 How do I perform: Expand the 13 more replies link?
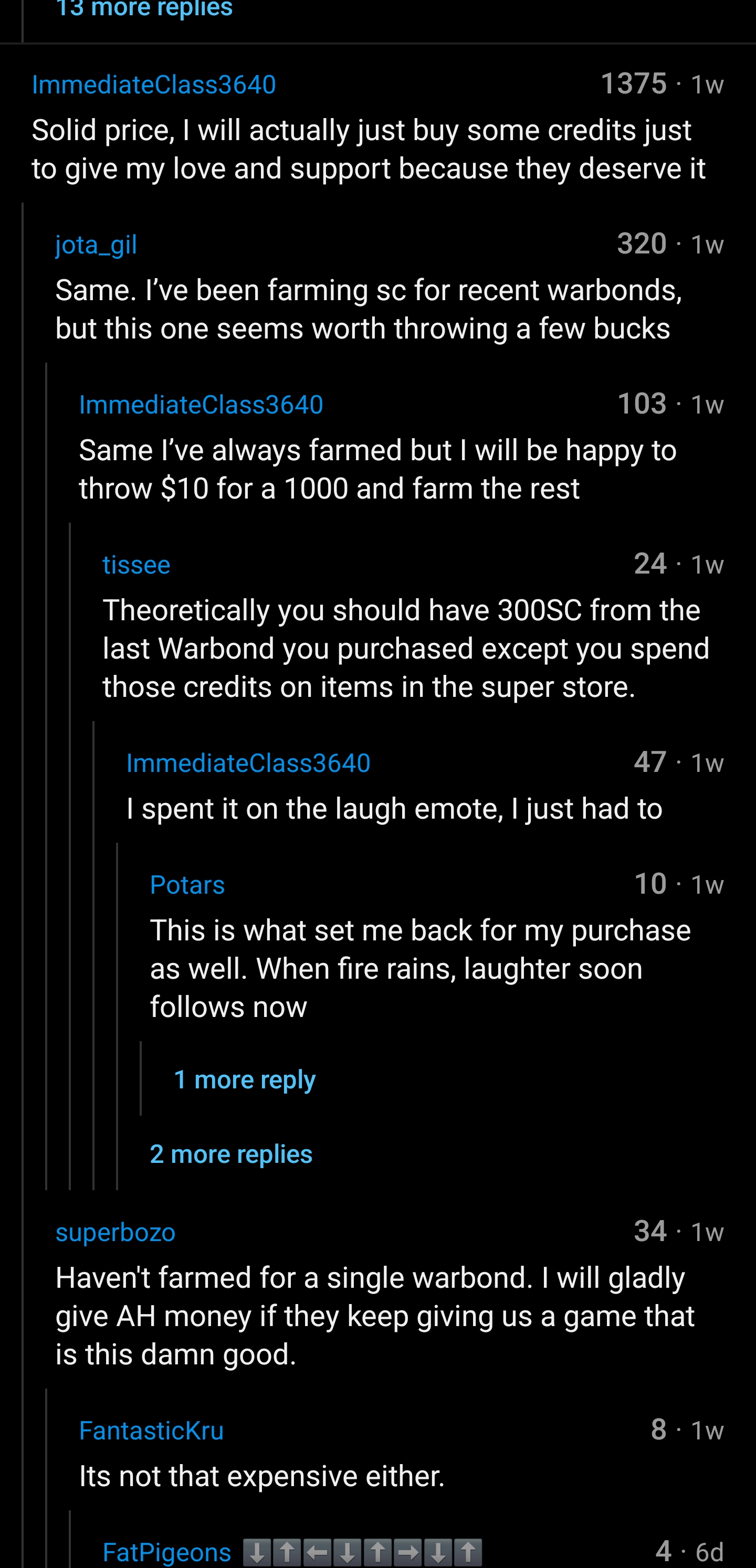point(144,8)
